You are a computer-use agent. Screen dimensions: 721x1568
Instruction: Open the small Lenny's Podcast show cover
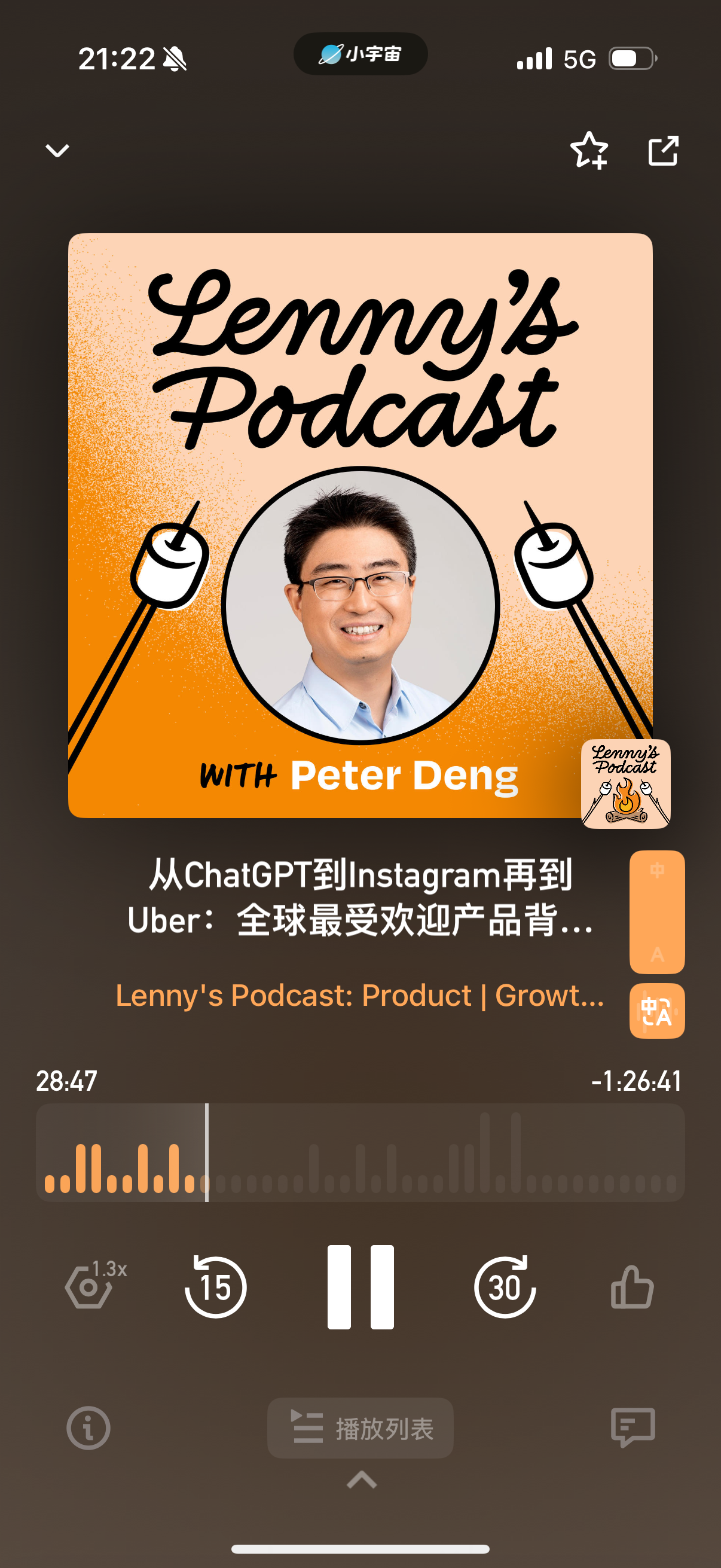[x=625, y=783]
